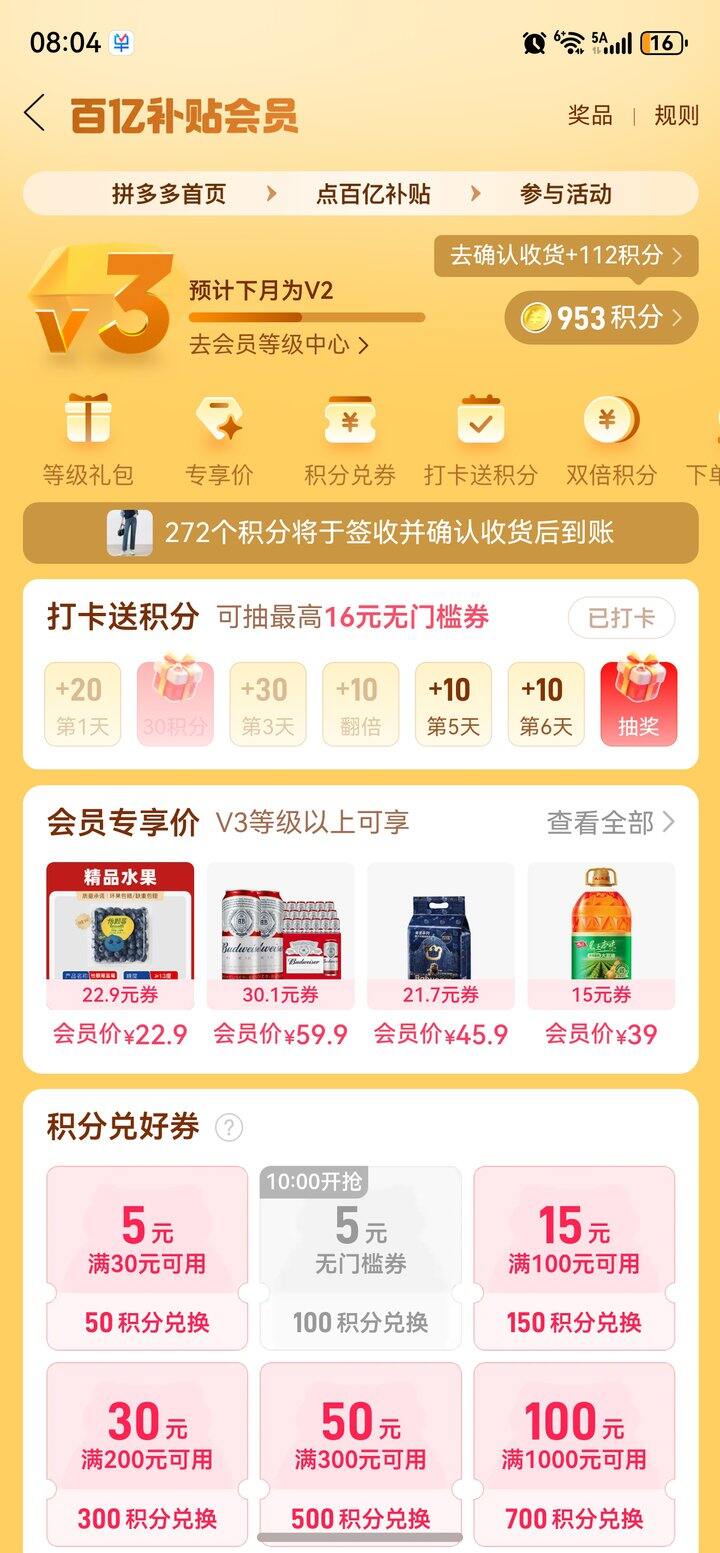
Task: Tap the red 抽奖 gift box
Action: [x=638, y=703]
